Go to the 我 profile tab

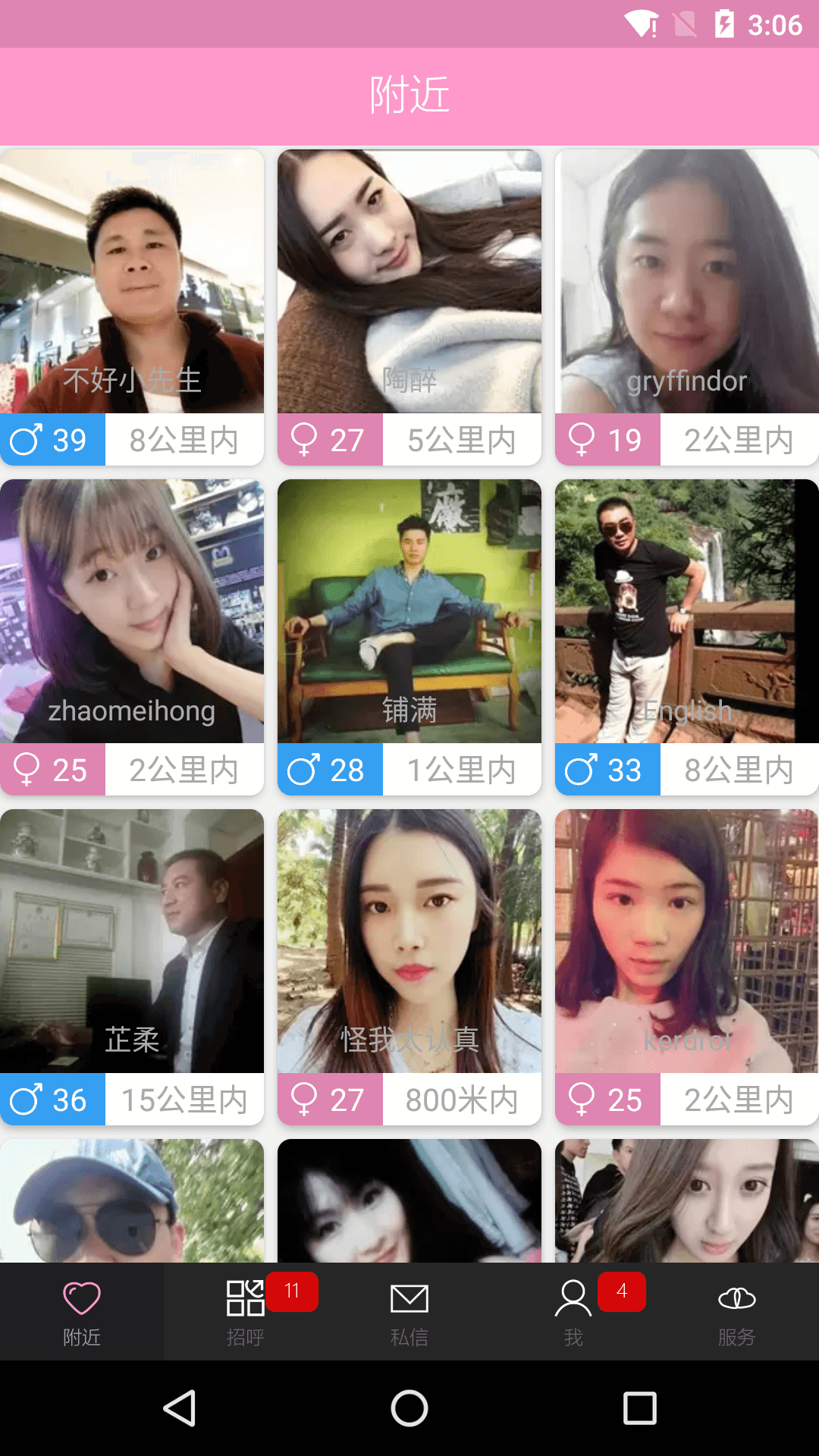point(573,1312)
